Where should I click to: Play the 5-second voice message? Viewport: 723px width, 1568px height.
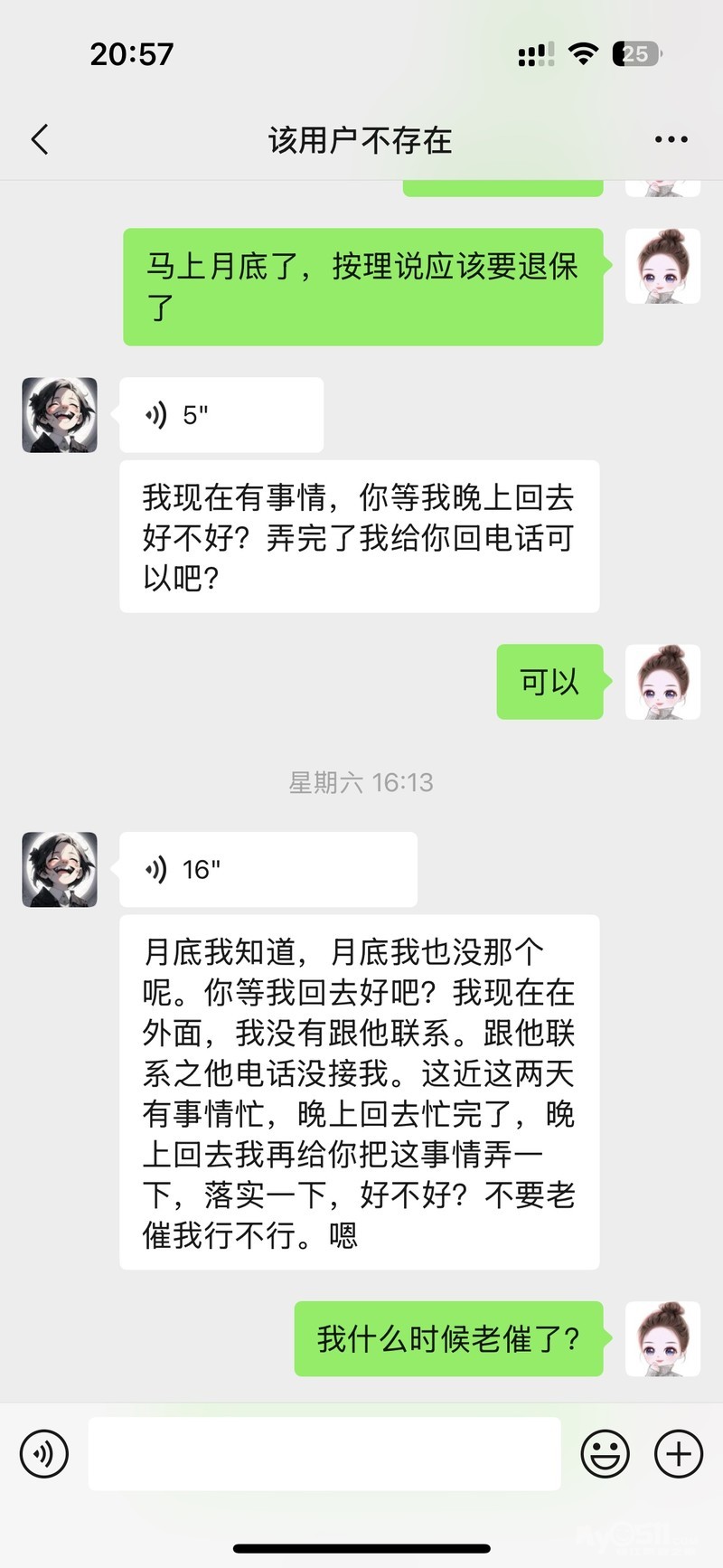click(221, 415)
